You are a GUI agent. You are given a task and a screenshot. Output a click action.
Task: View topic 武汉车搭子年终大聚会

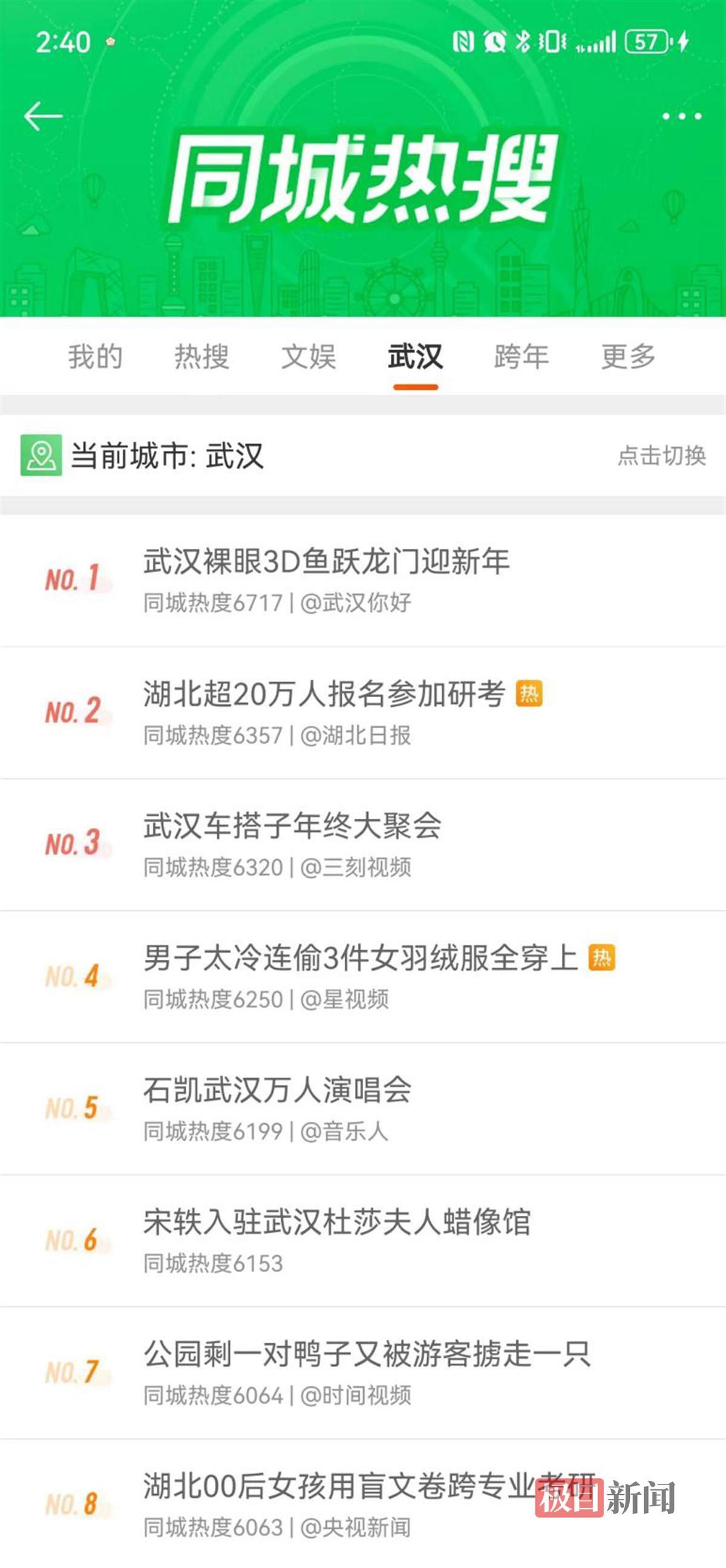click(x=293, y=826)
